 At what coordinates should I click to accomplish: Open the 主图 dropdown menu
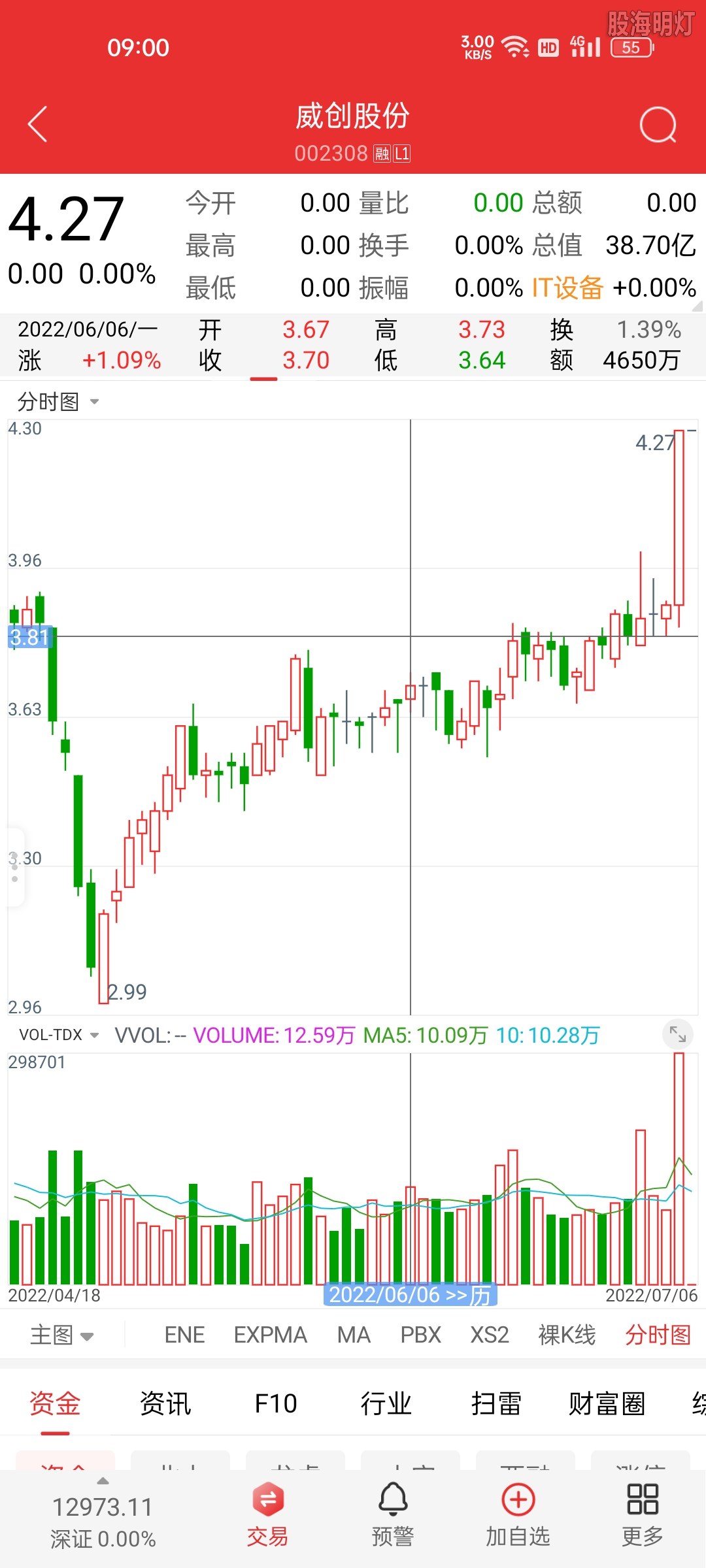[x=61, y=1335]
